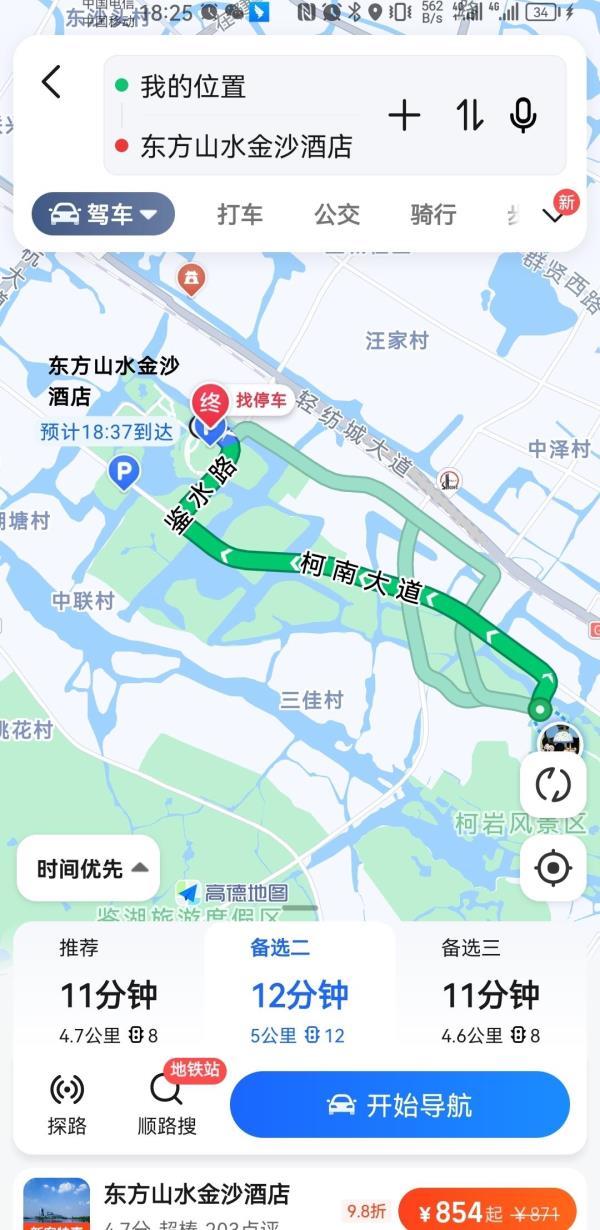Open 顺路搜 along-route search
Viewport: 600px width, 1230px height.
coord(167,1104)
